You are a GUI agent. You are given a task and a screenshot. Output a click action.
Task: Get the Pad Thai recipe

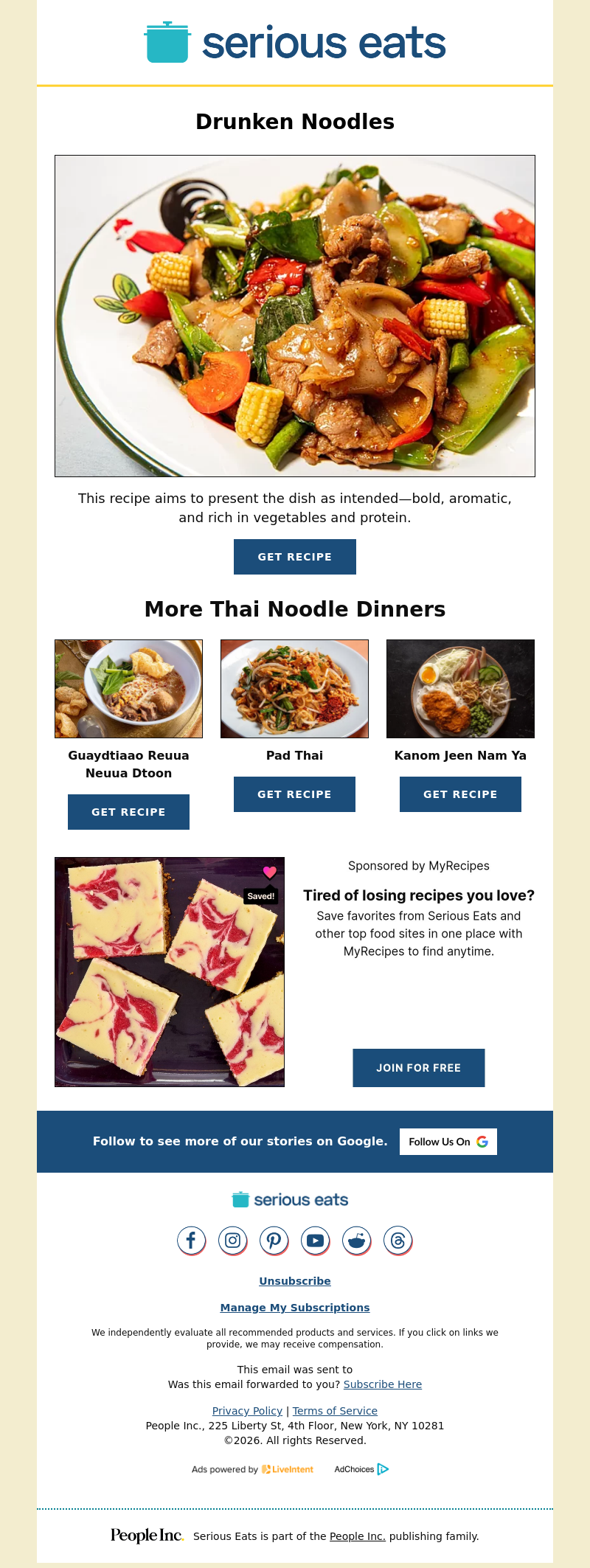(294, 794)
